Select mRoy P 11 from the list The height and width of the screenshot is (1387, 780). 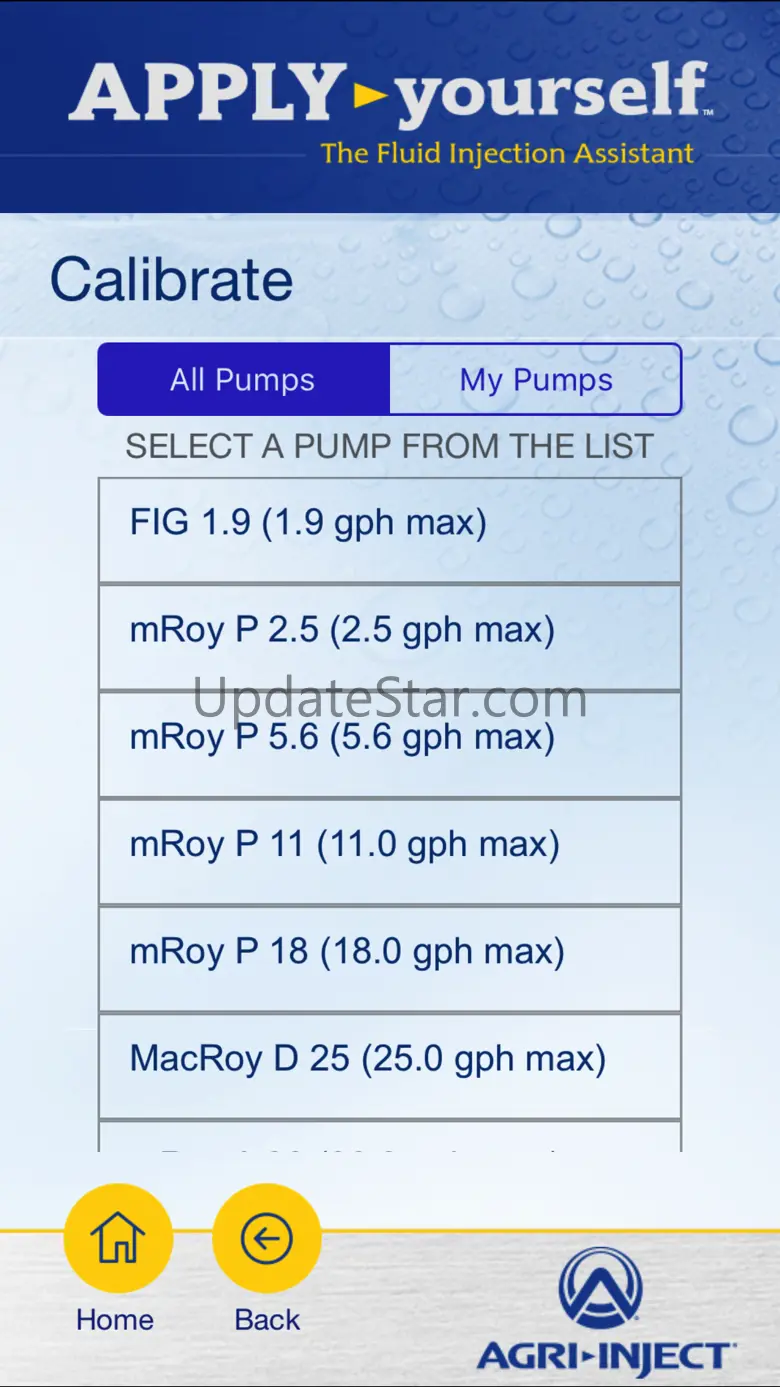tap(389, 852)
